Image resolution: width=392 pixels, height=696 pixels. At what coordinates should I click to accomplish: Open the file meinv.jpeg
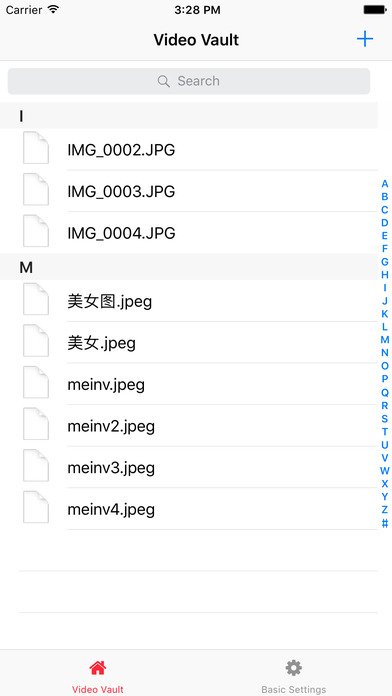pyautogui.click(x=189, y=384)
